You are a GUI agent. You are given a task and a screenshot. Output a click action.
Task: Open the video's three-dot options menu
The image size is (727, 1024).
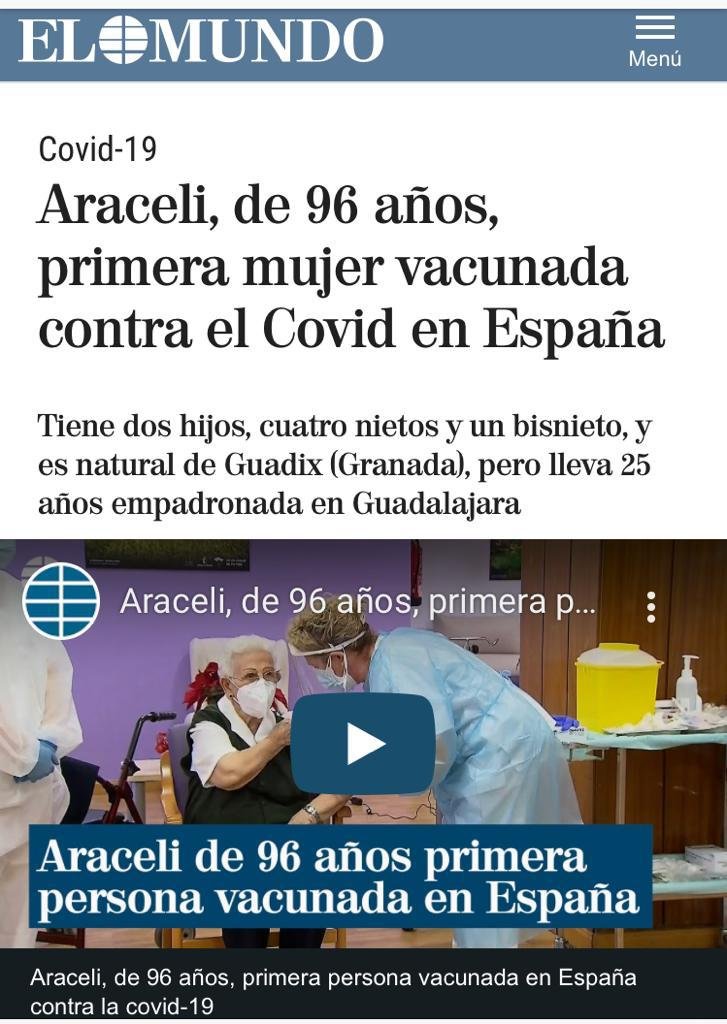[x=651, y=606]
